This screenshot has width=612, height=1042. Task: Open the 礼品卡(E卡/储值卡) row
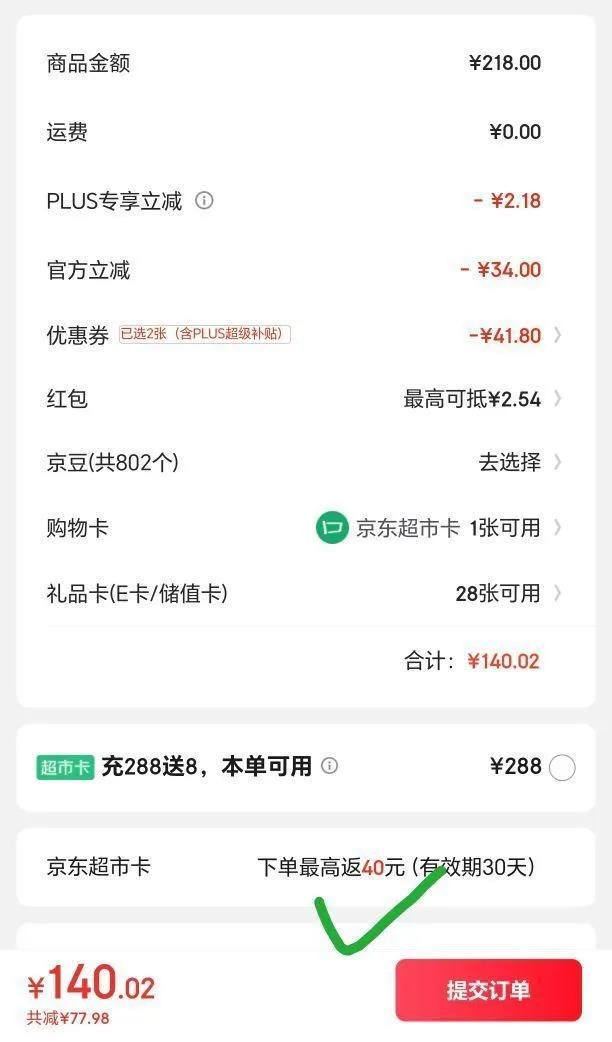[x=305, y=593]
